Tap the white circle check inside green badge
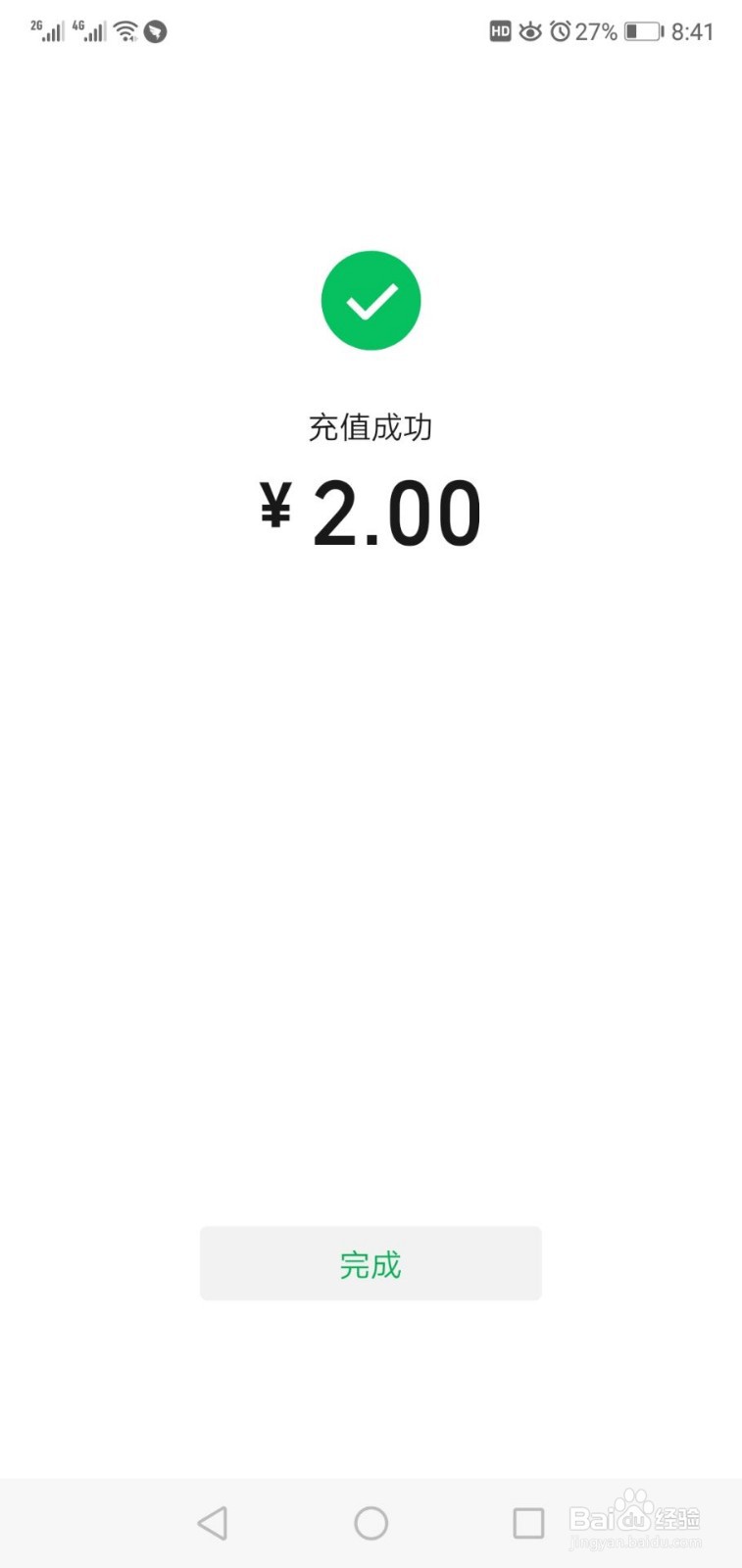Screen dimensions: 742x1568 click(371, 300)
